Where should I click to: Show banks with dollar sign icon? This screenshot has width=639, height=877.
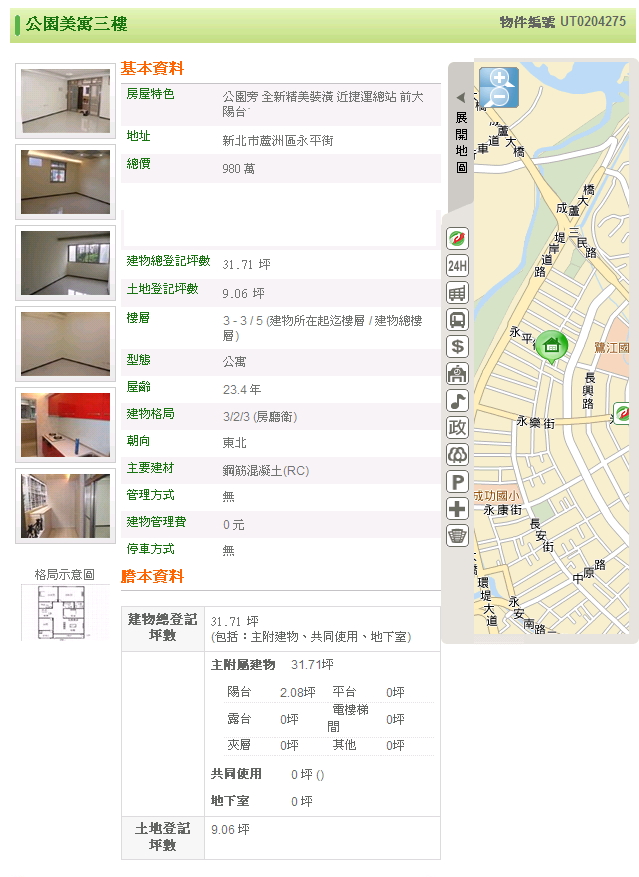(x=457, y=347)
